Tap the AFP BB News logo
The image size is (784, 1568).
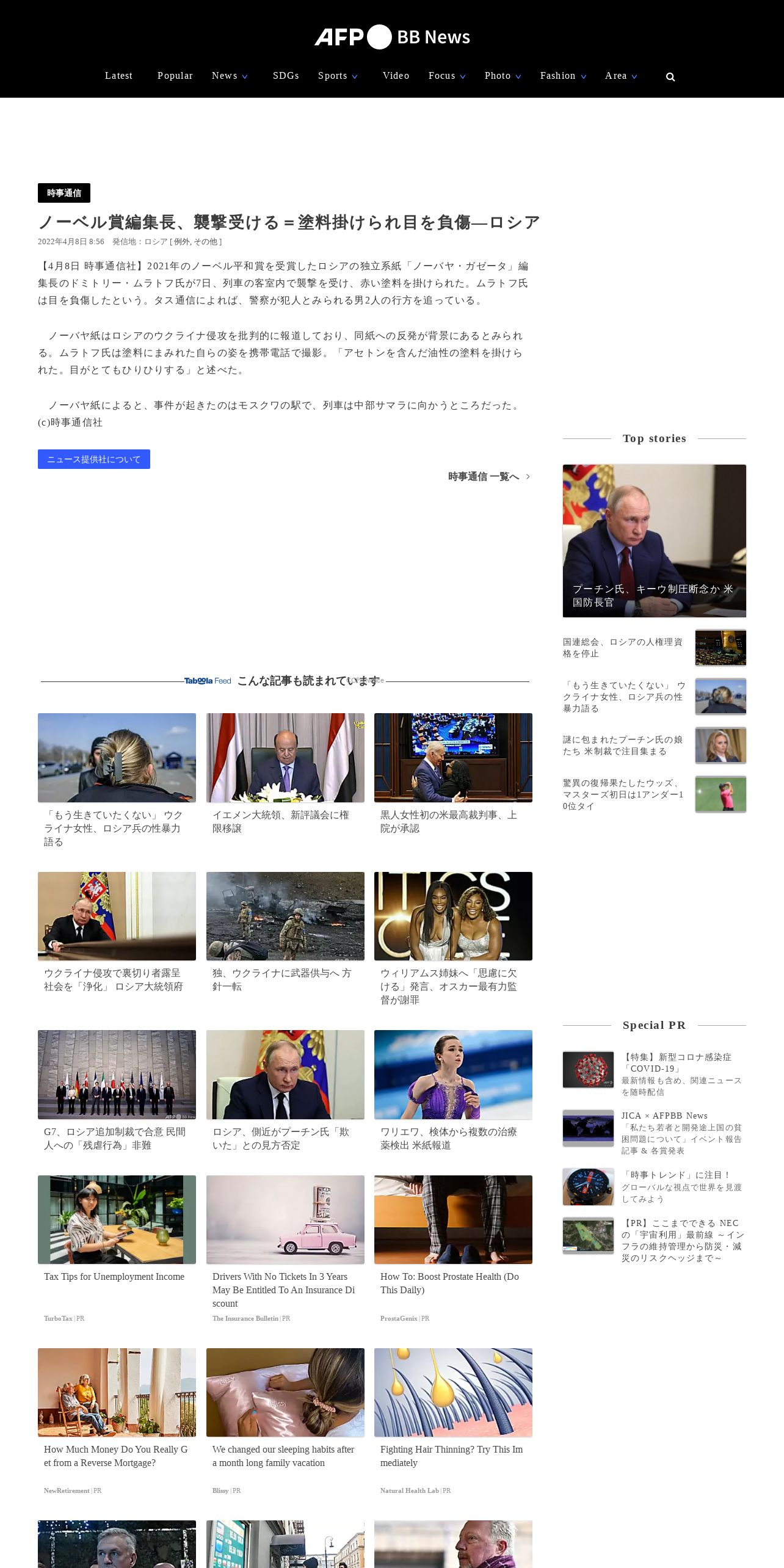[x=392, y=37]
